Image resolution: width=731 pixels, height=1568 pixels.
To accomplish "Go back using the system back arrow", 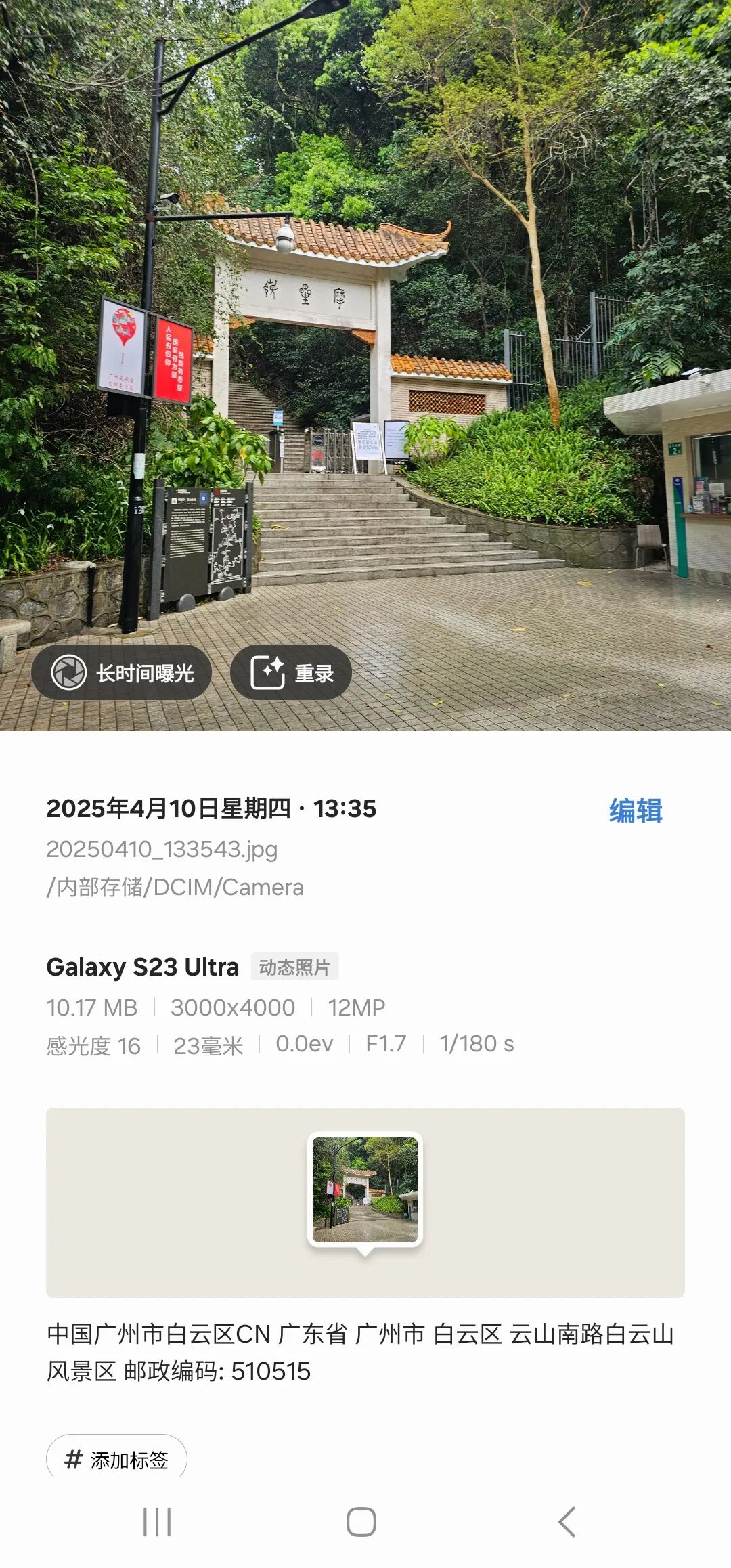I will coord(567,1522).
